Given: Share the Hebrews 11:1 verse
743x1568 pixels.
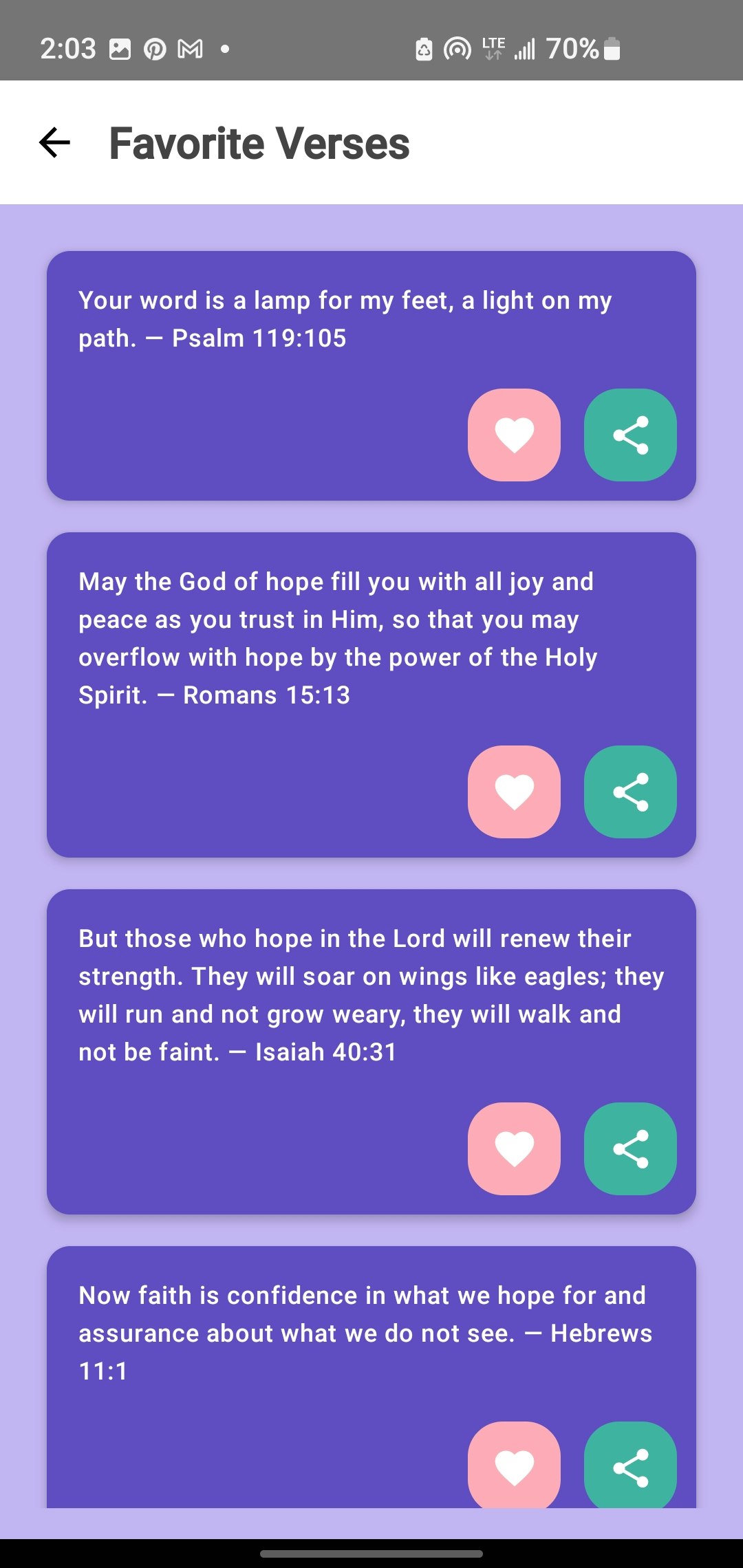Looking at the screenshot, I should pos(630,1466).
